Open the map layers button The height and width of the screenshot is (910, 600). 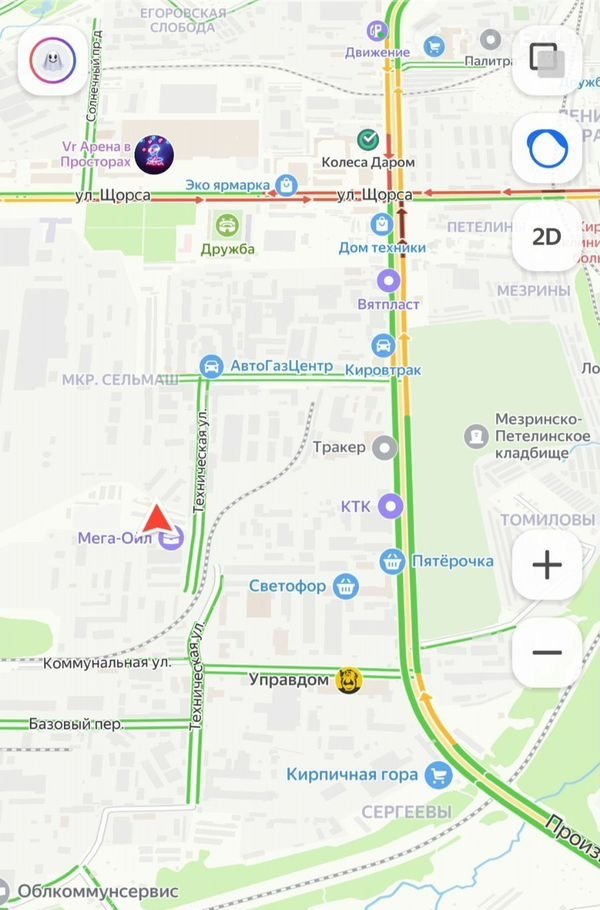tap(546, 59)
